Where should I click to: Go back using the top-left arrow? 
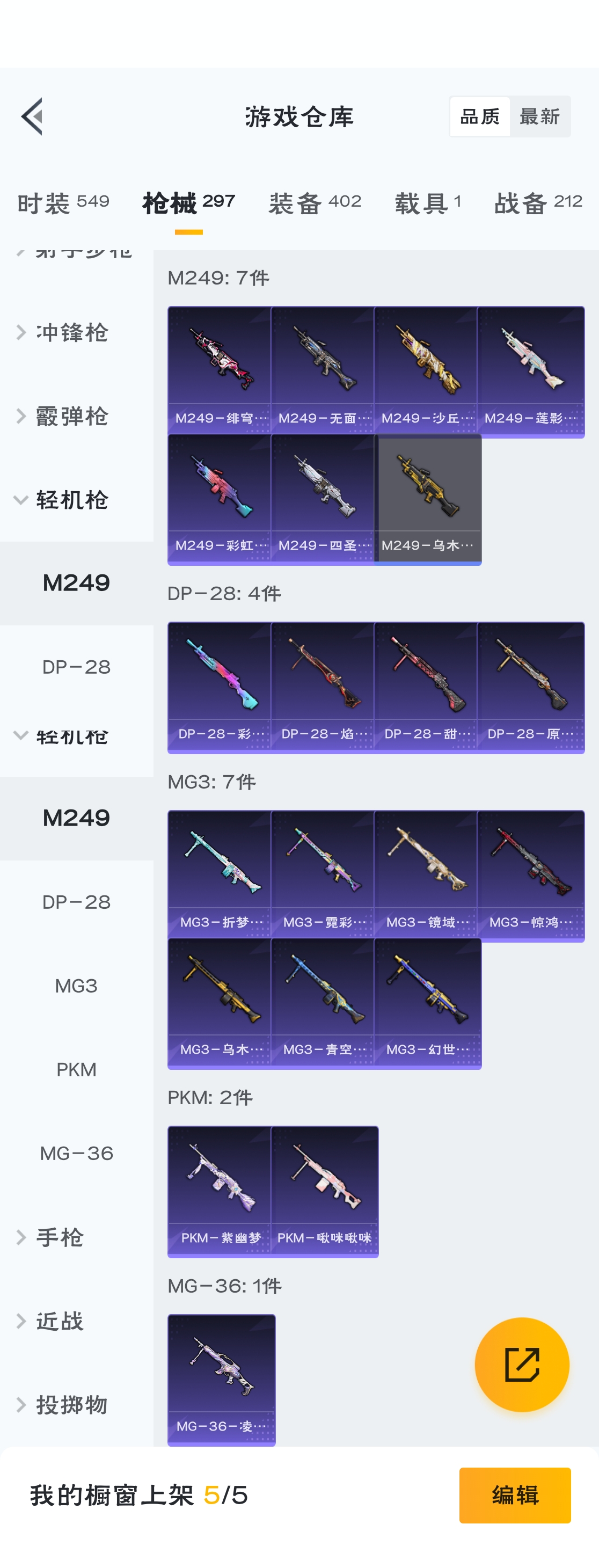pyautogui.click(x=32, y=116)
